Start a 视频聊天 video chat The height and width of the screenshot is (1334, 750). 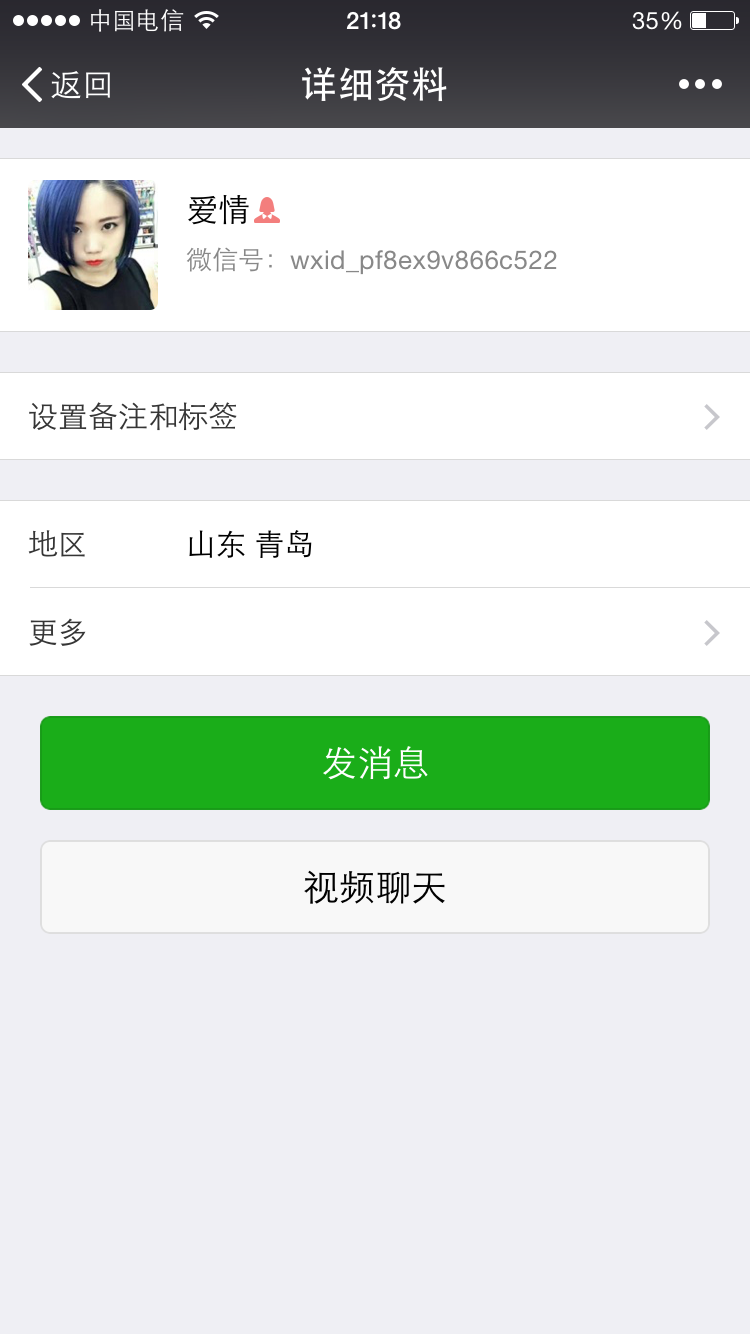click(375, 887)
